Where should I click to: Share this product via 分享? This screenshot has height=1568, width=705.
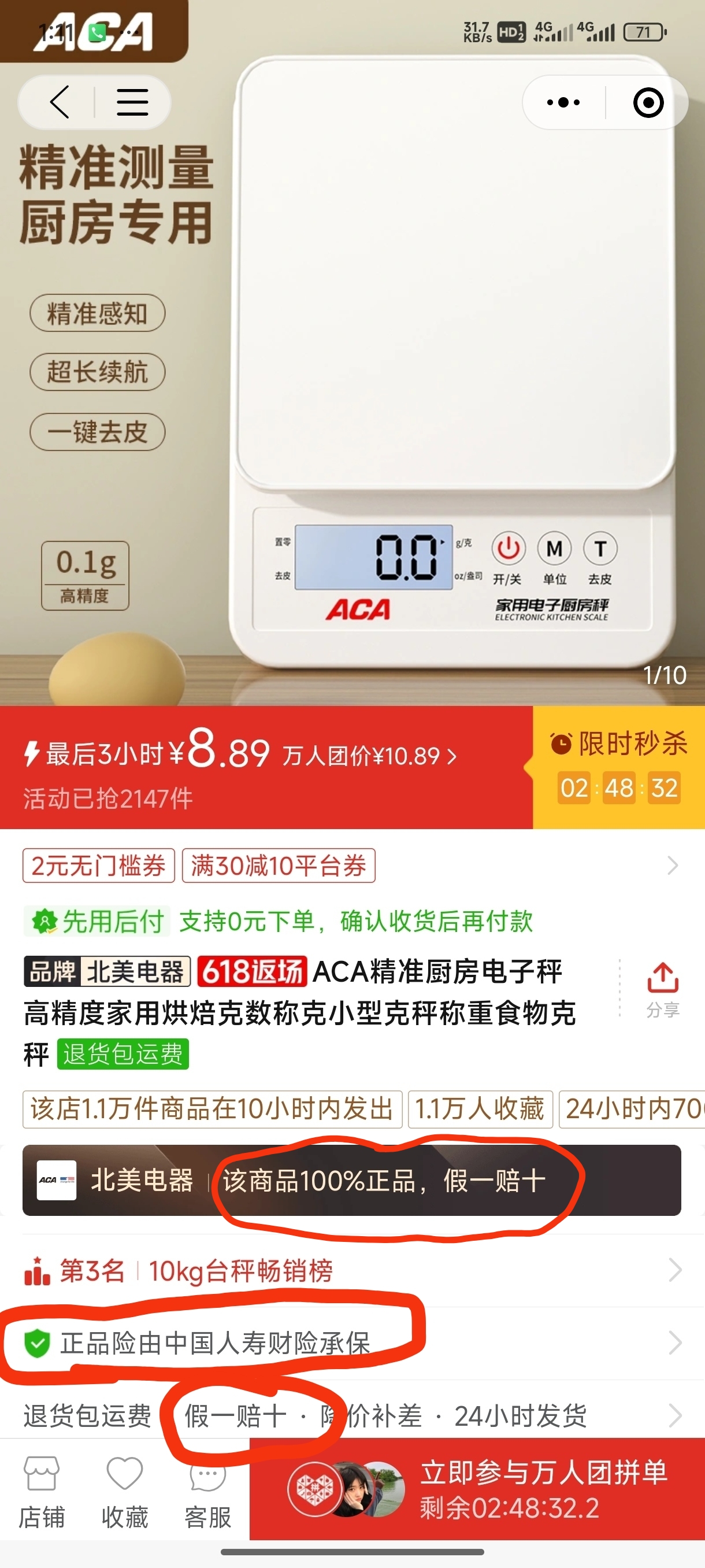pos(662,989)
